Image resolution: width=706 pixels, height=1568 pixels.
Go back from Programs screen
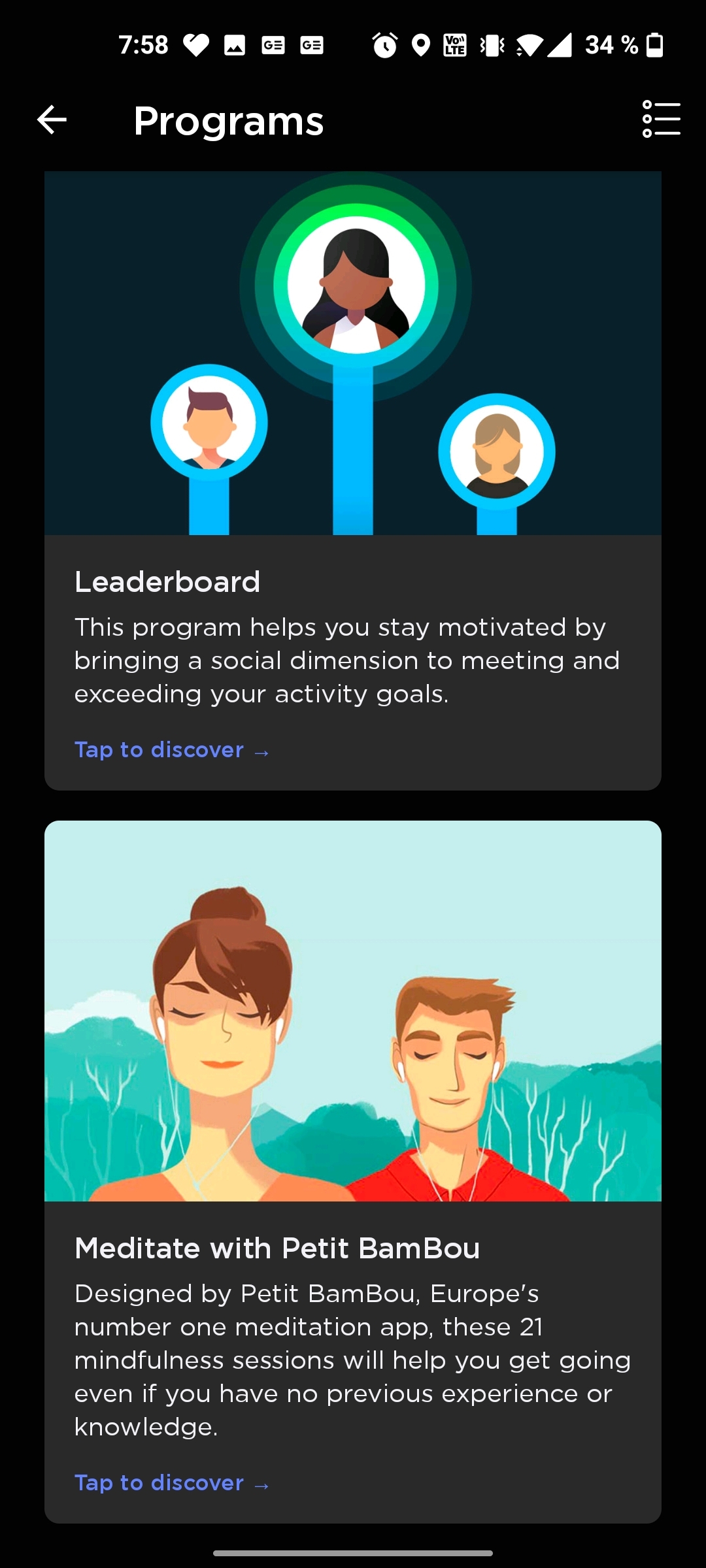[x=52, y=120]
